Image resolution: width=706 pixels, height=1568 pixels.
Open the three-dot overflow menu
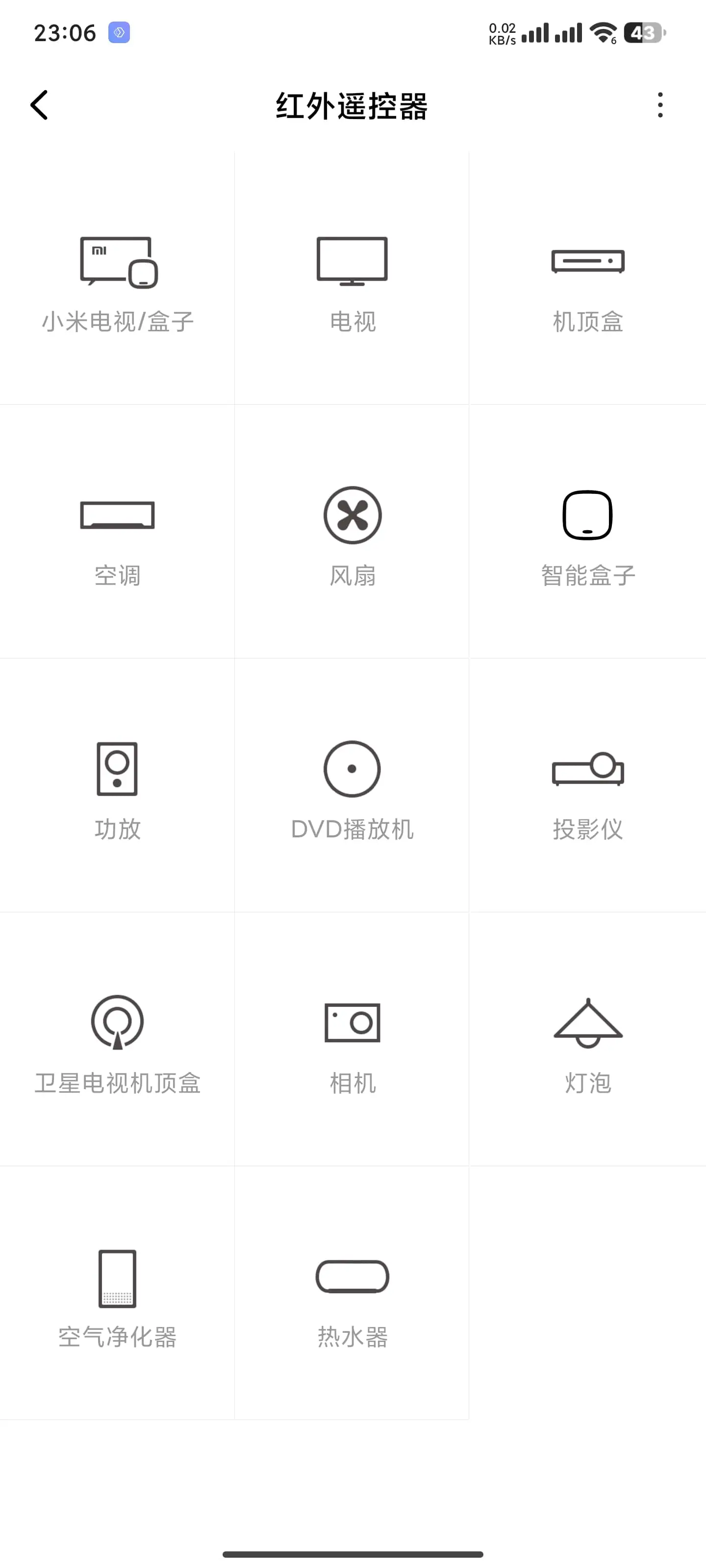[660, 105]
